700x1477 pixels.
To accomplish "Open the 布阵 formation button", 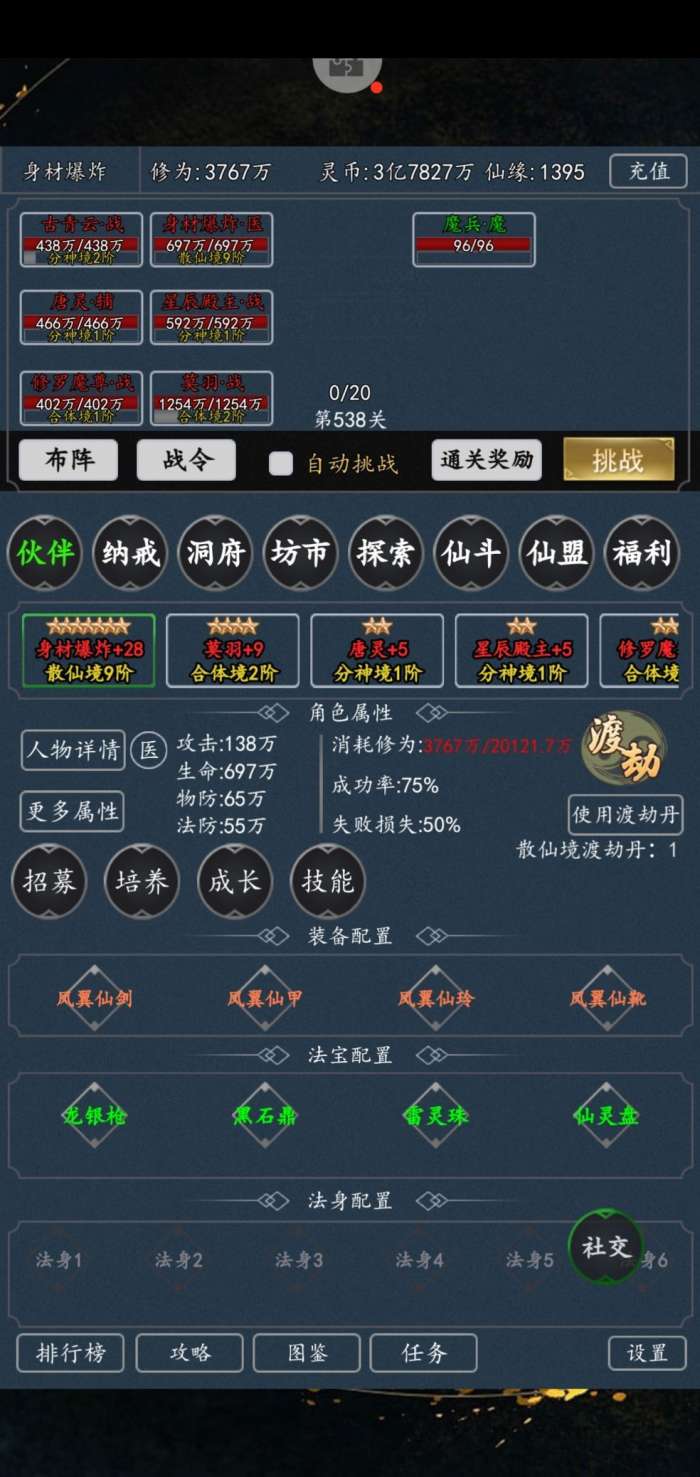I will point(68,460).
